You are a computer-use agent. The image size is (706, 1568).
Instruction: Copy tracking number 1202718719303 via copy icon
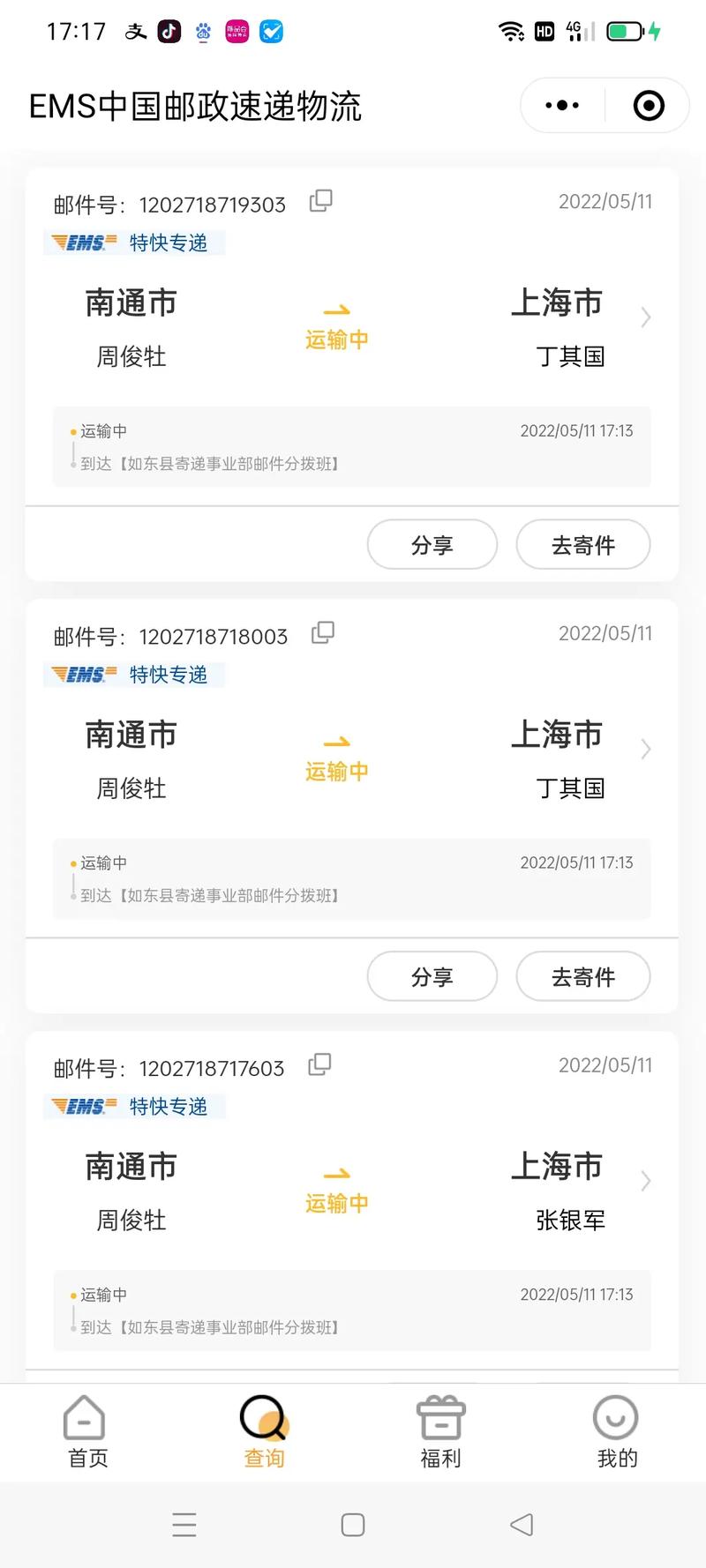pos(320,201)
